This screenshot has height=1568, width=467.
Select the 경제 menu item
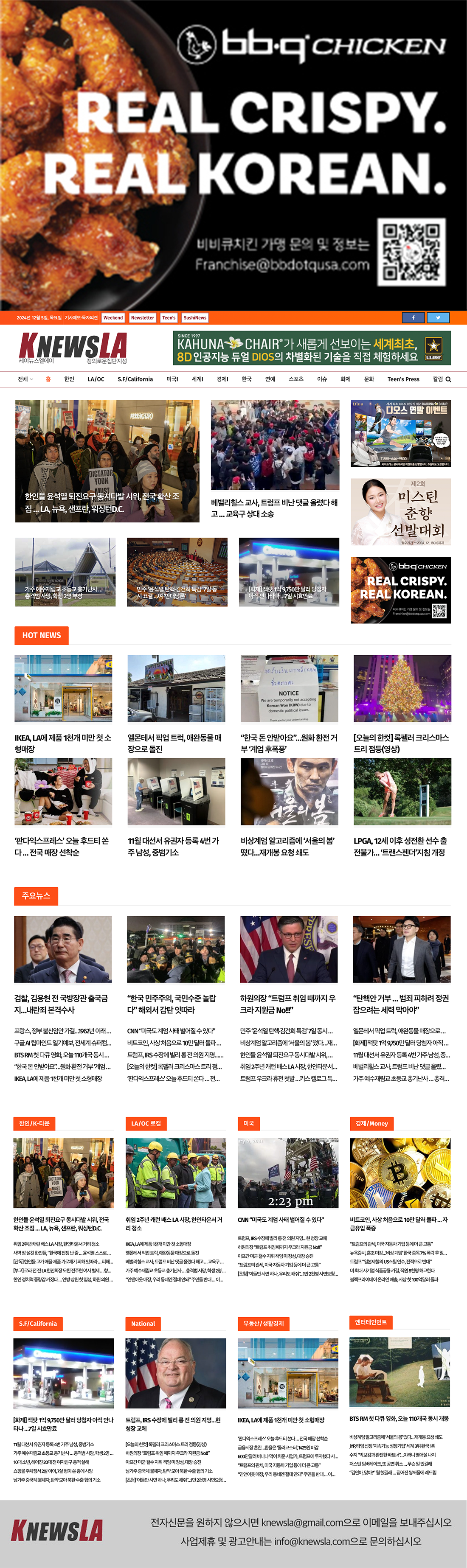[222, 379]
